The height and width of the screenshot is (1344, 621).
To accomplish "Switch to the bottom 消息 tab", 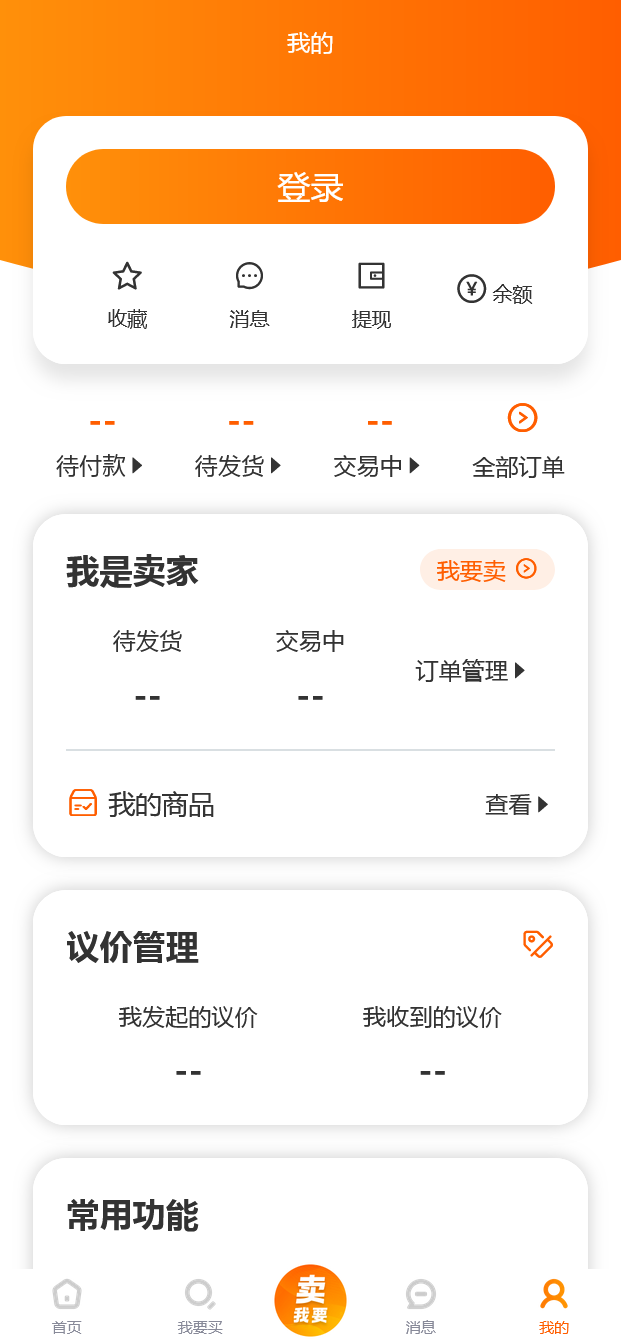I will point(421,1305).
